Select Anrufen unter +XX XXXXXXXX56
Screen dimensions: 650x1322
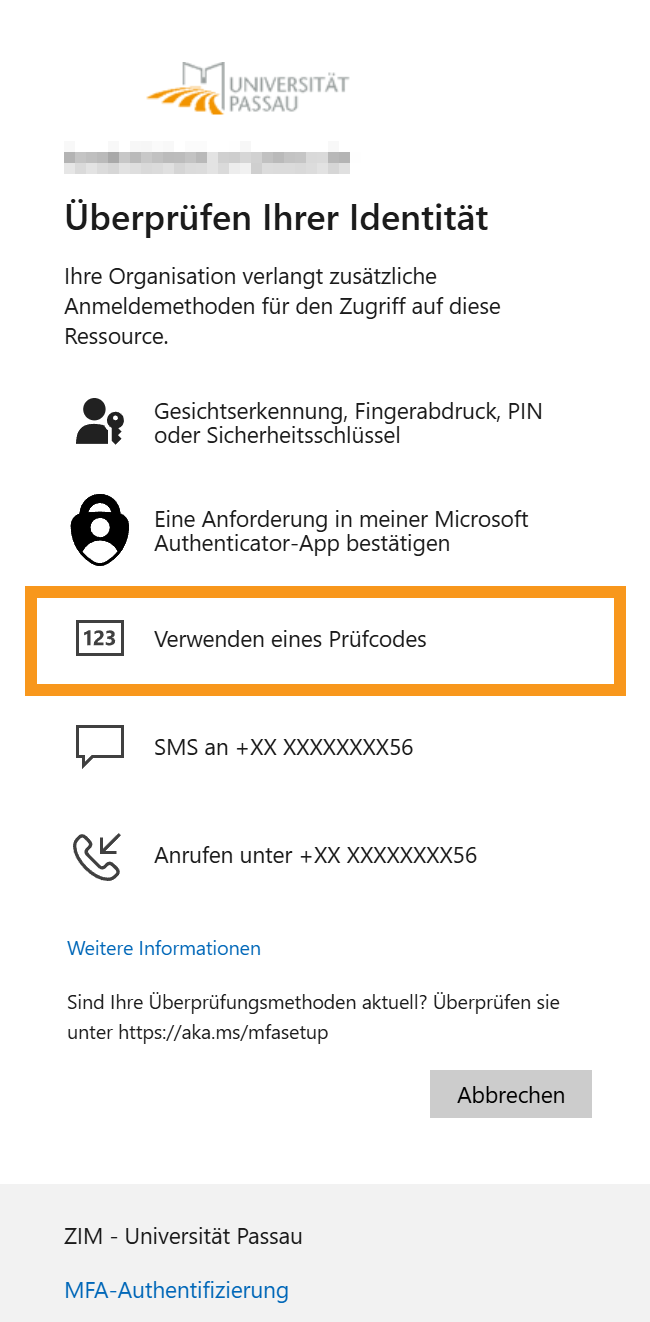click(x=315, y=855)
